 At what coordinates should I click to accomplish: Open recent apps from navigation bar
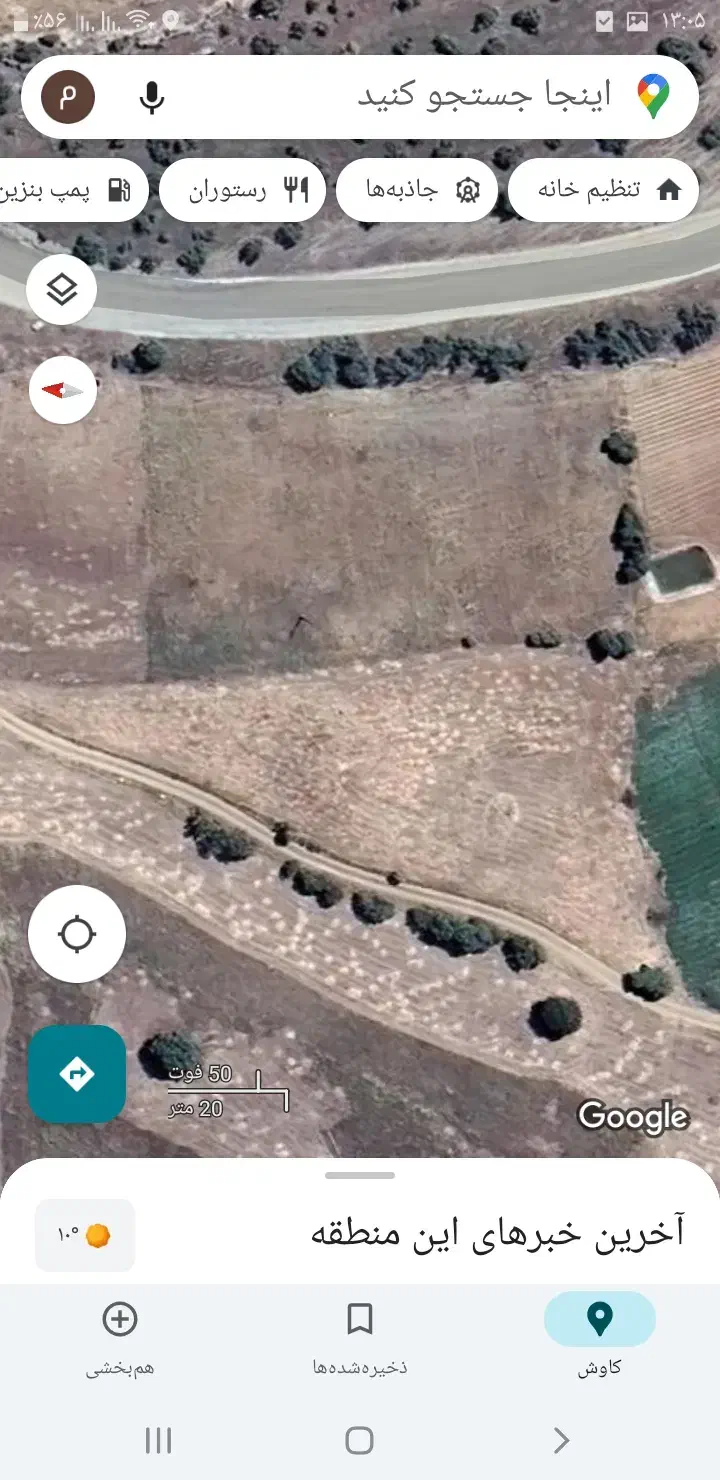[158, 1440]
